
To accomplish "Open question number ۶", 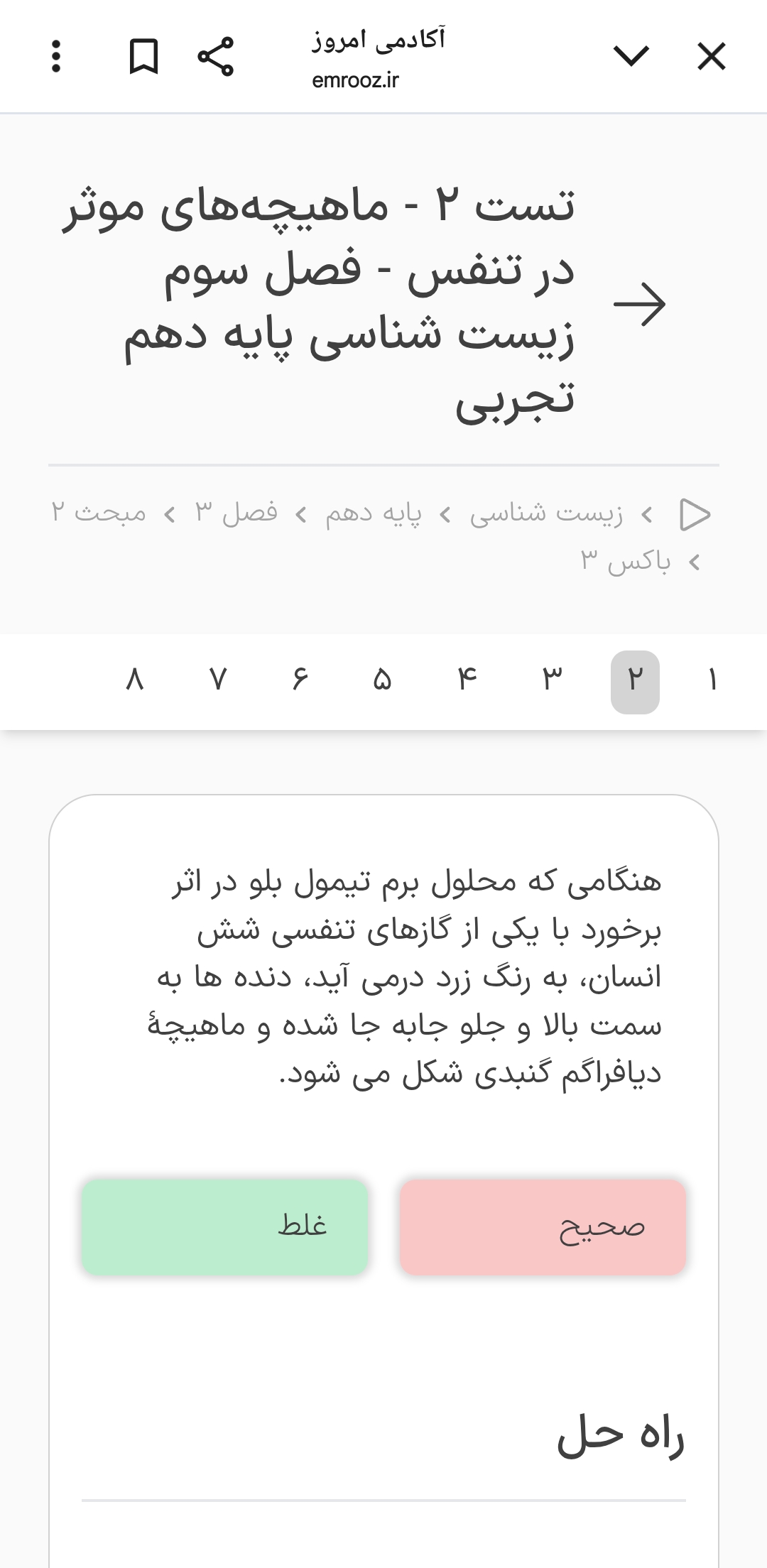I will pyautogui.click(x=300, y=681).
